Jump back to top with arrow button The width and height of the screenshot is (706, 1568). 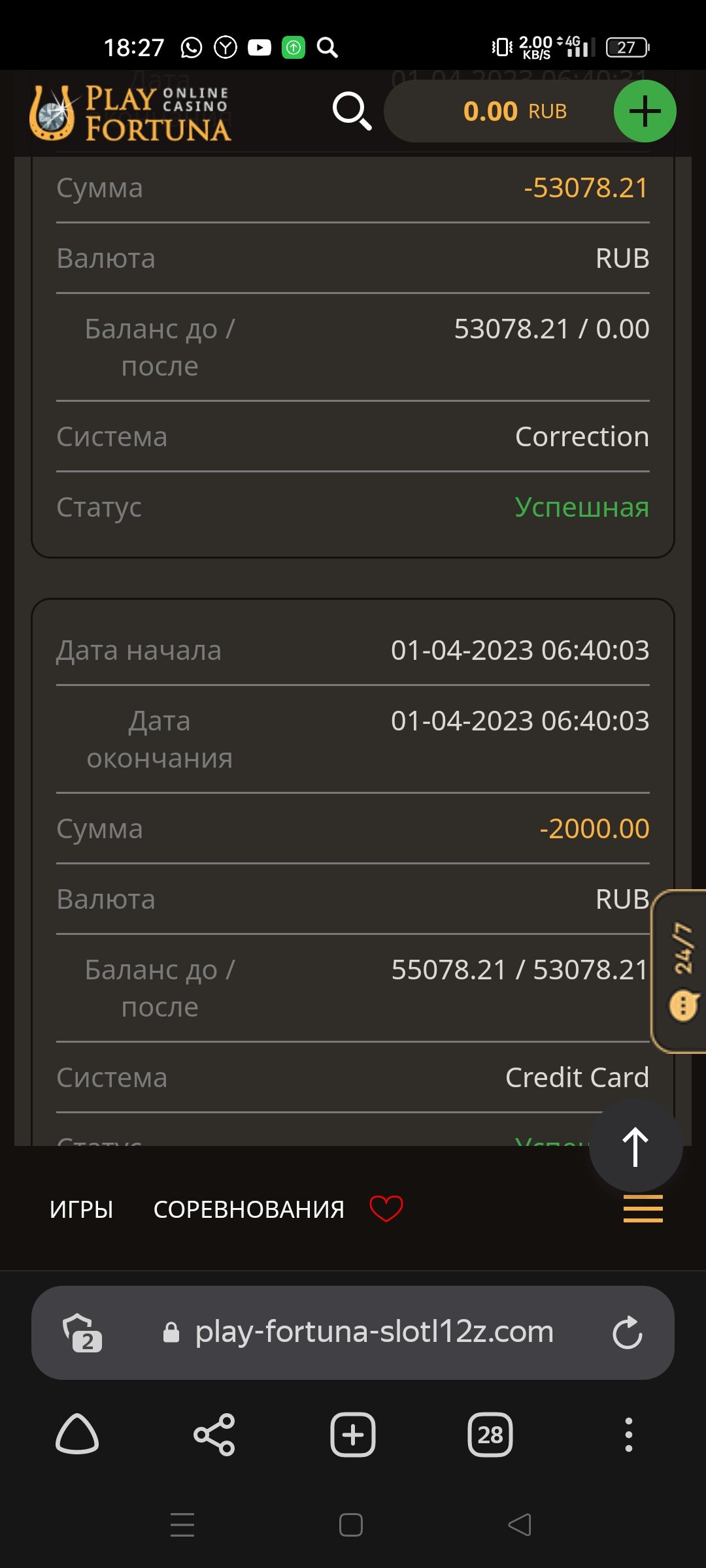[x=635, y=1147]
